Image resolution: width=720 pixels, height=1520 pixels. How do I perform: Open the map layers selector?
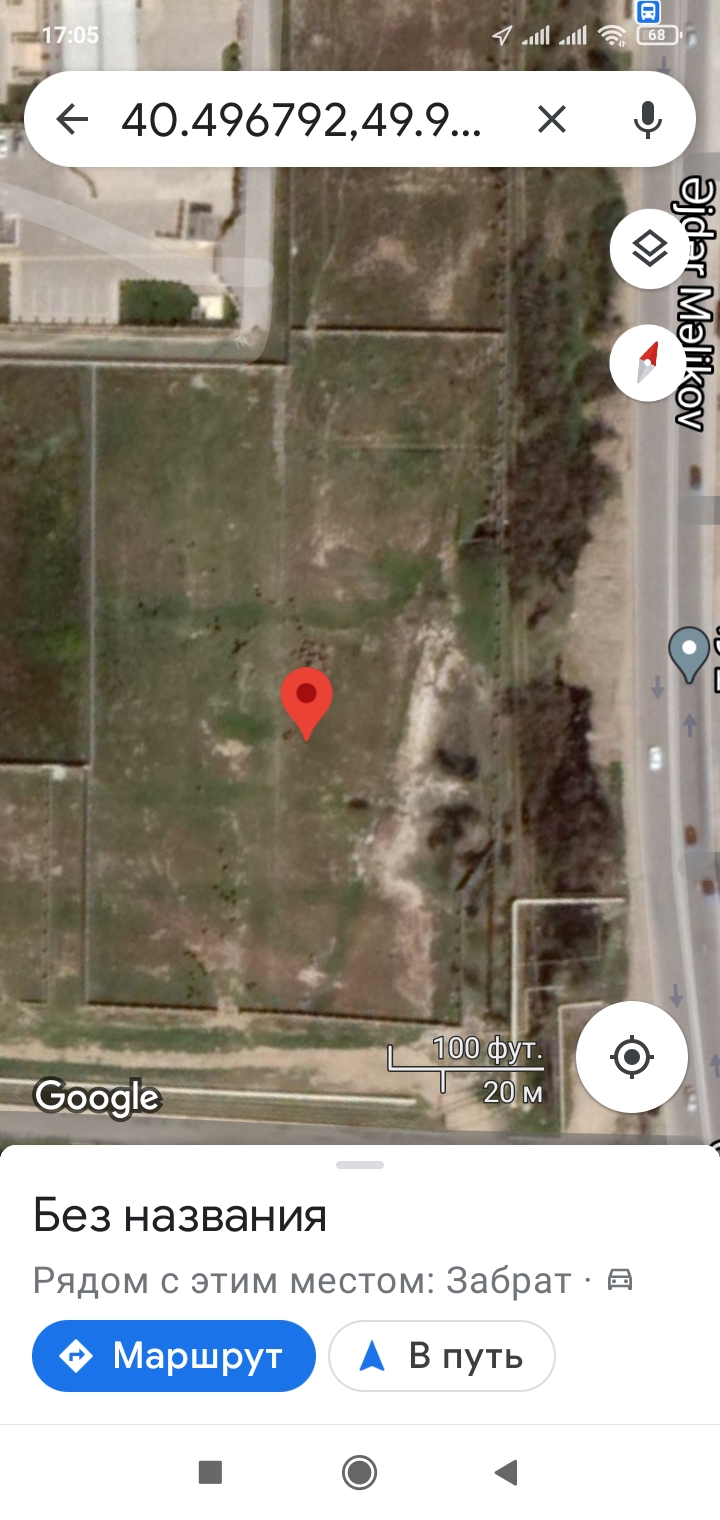point(650,249)
